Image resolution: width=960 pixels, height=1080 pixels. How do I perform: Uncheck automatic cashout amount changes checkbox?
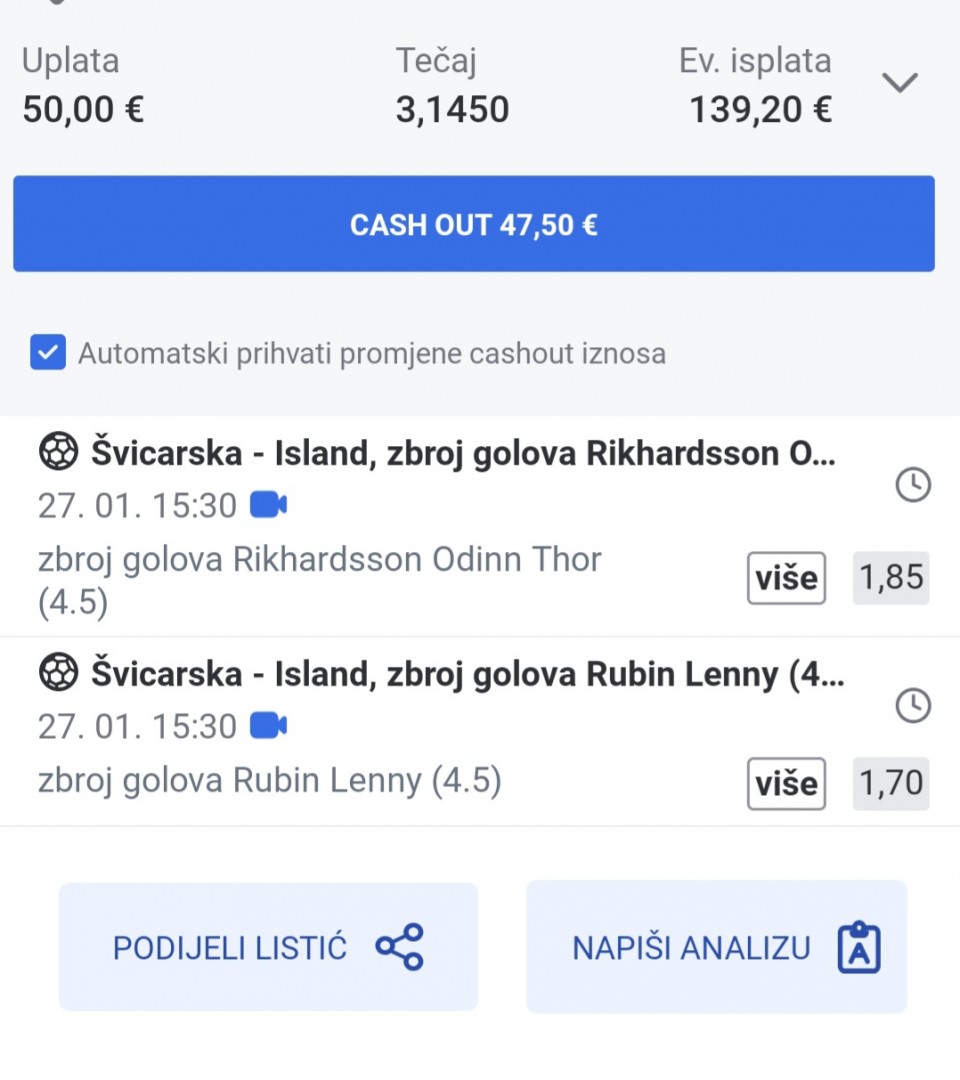48,353
